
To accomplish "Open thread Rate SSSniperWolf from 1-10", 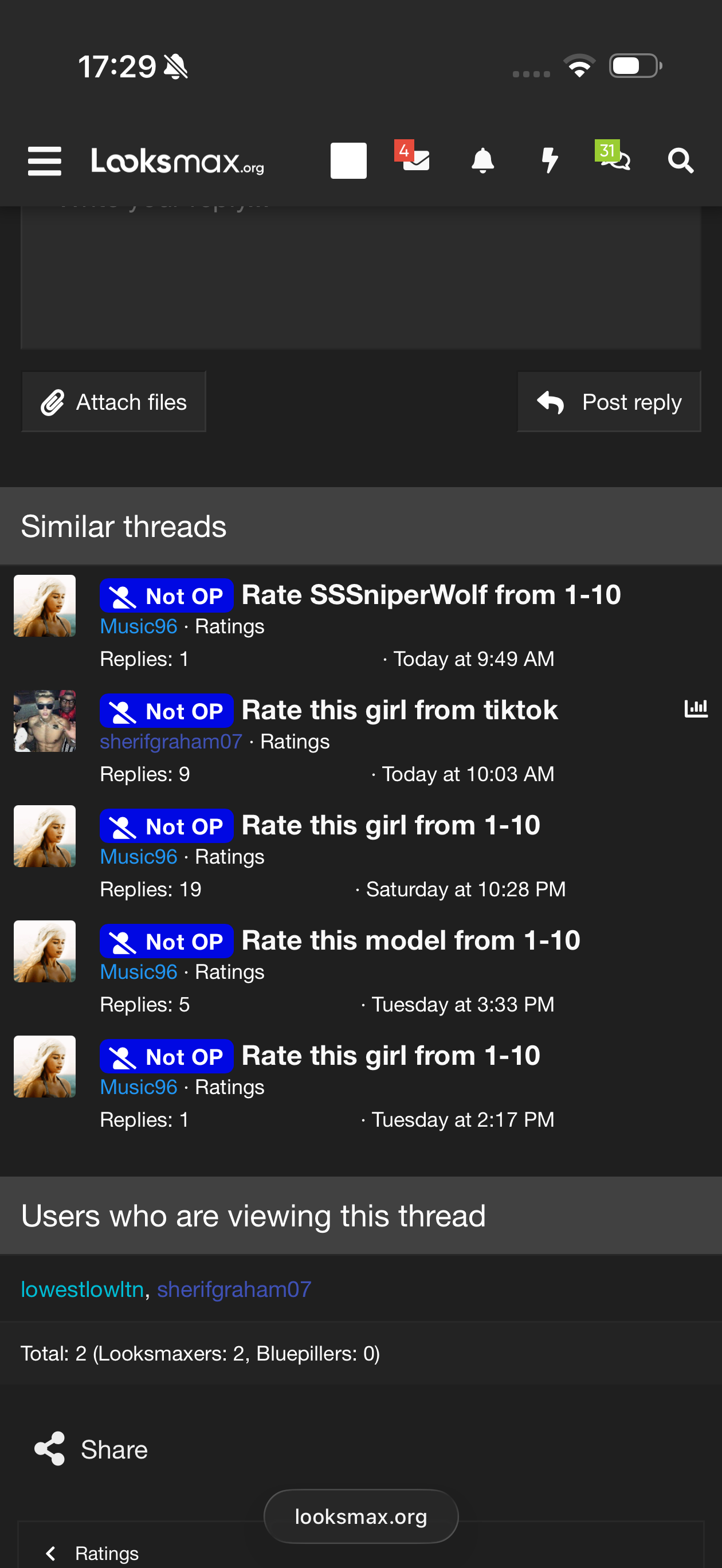I will pos(431,595).
